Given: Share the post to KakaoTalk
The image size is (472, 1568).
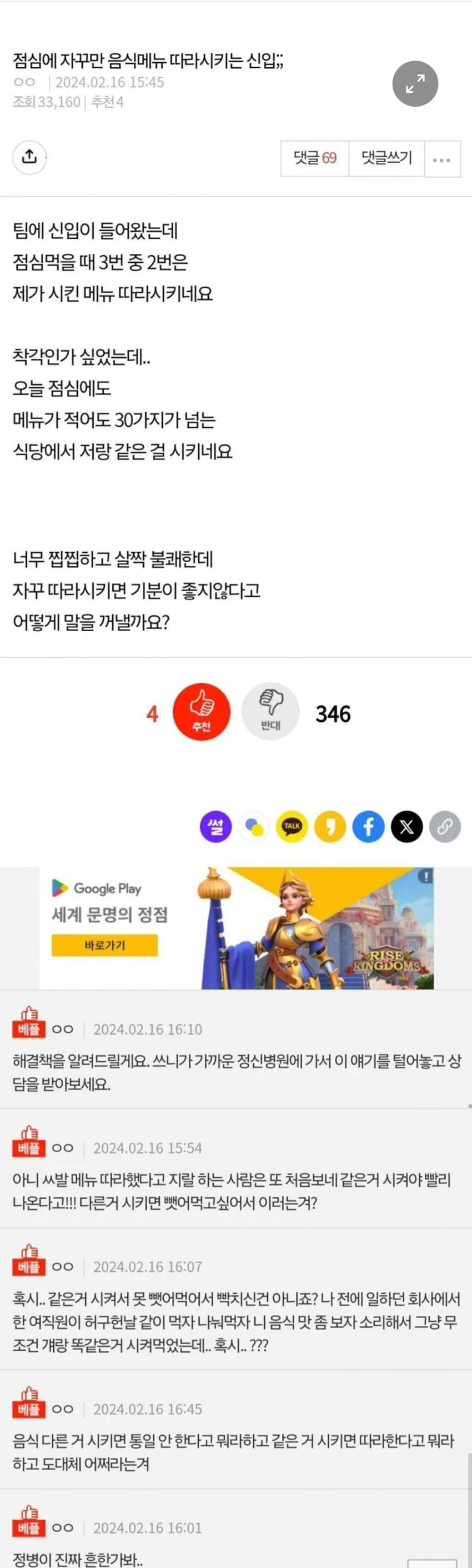Looking at the screenshot, I should pyautogui.click(x=292, y=827).
